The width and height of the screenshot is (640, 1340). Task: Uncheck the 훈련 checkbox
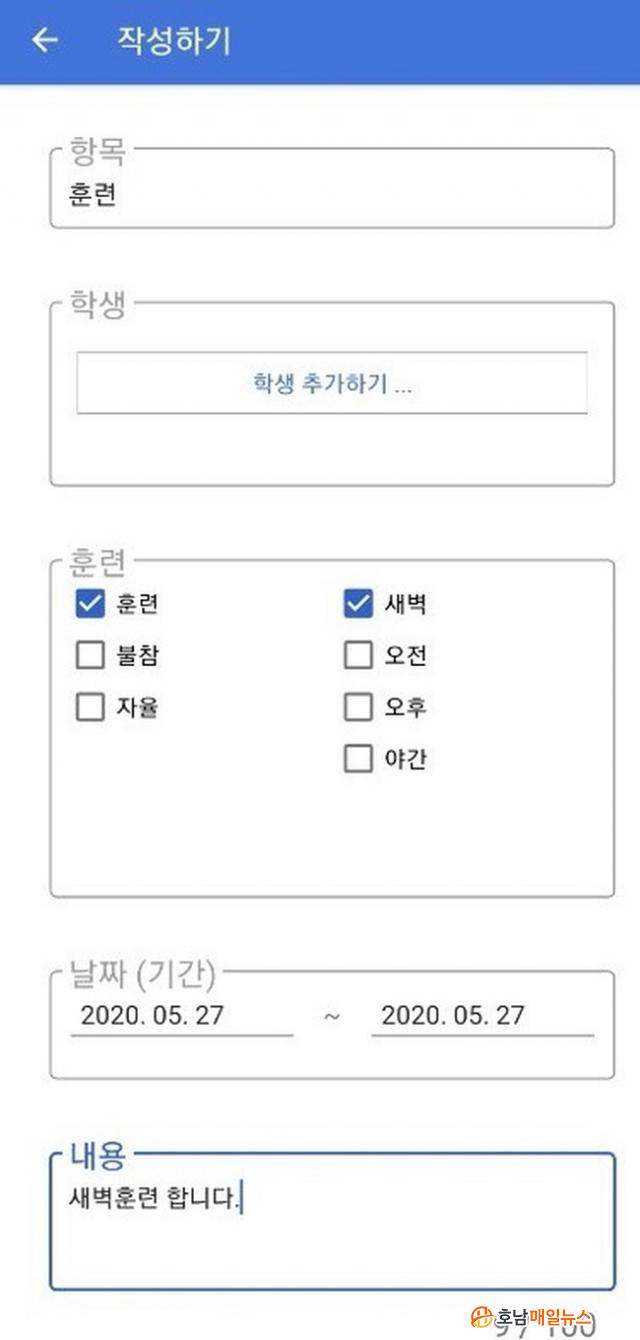point(91,604)
